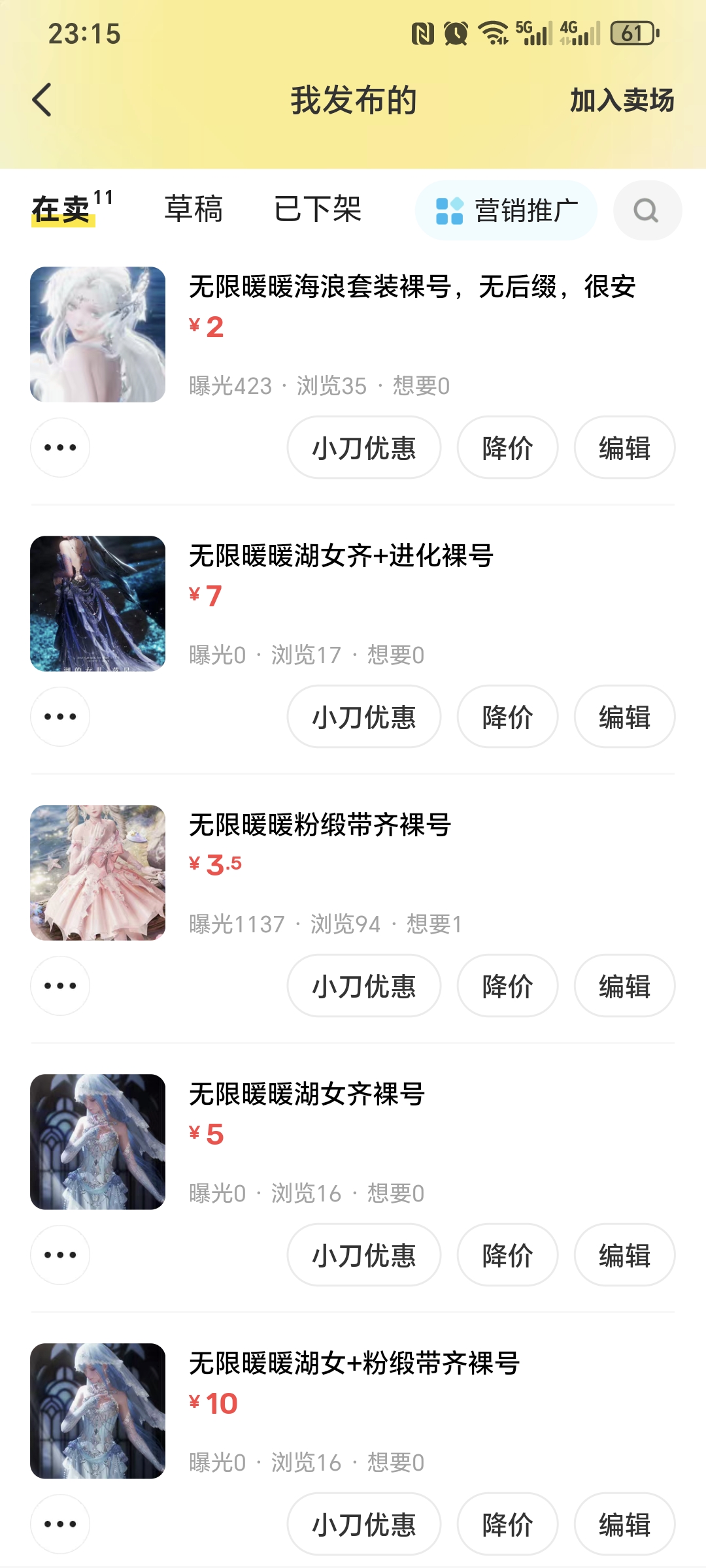Tap 小刀优惠 for ¥5 湖女齐裸号
Viewport: 706px width, 1568px height.
coord(363,1255)
